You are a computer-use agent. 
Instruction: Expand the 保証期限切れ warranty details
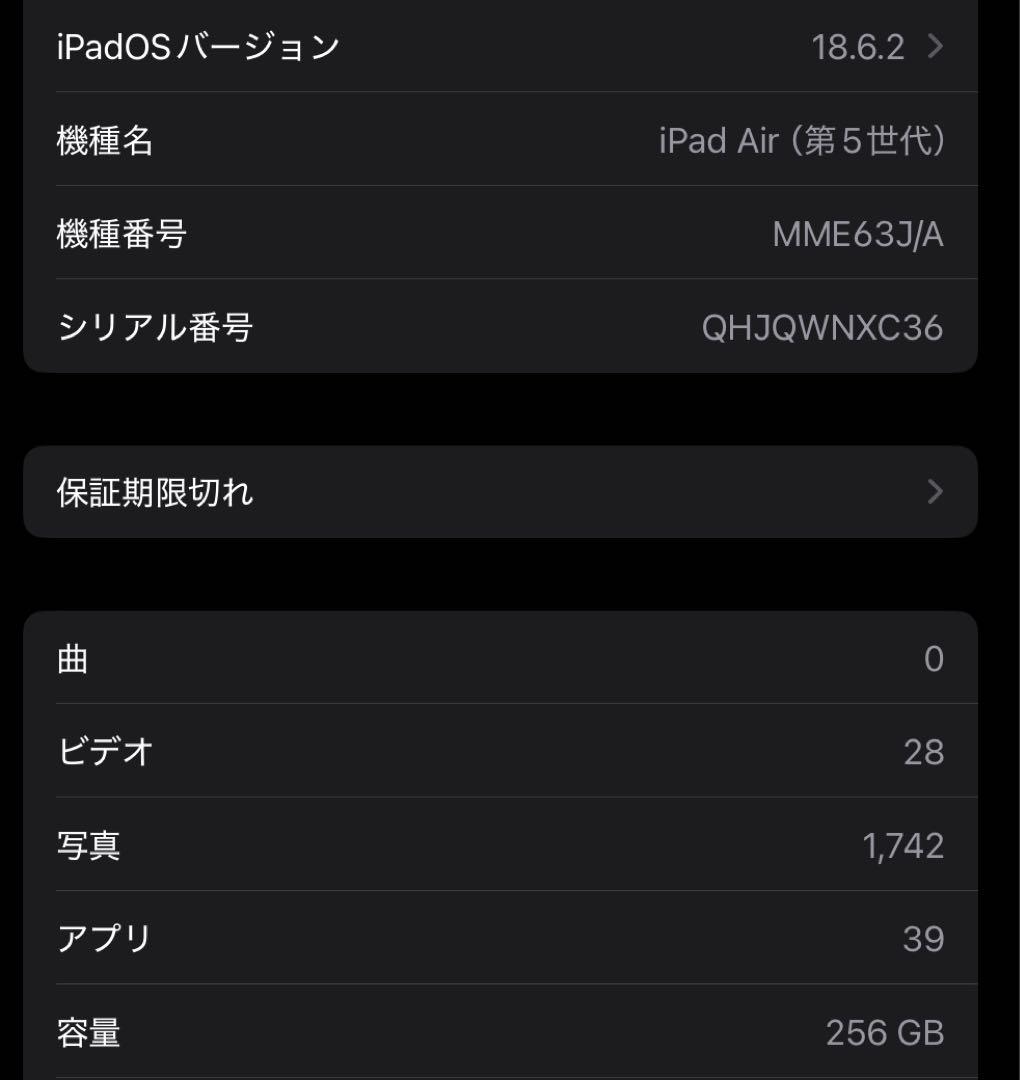[500, 491]
